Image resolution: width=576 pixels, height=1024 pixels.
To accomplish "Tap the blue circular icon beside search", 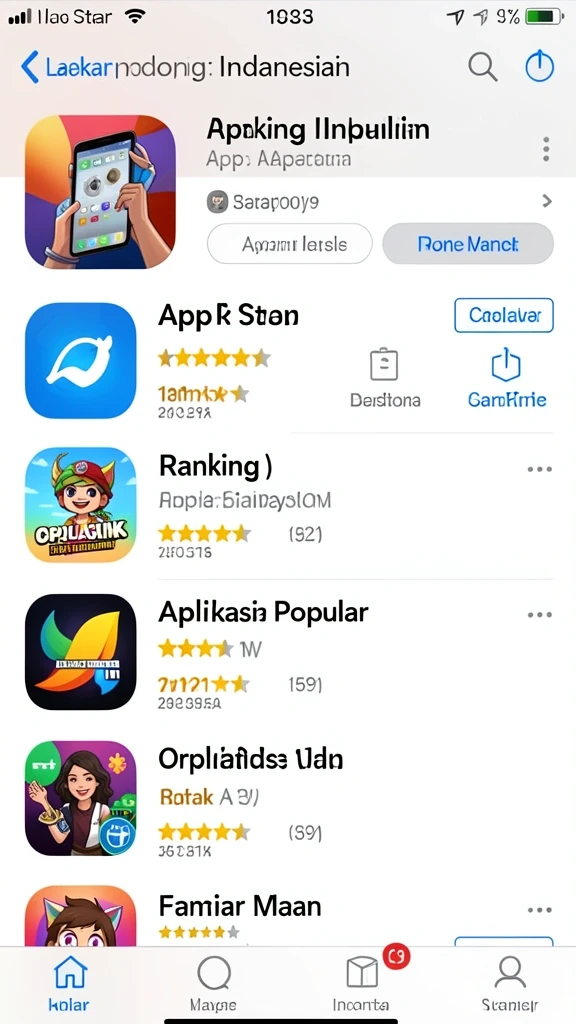I will (539, 67).
